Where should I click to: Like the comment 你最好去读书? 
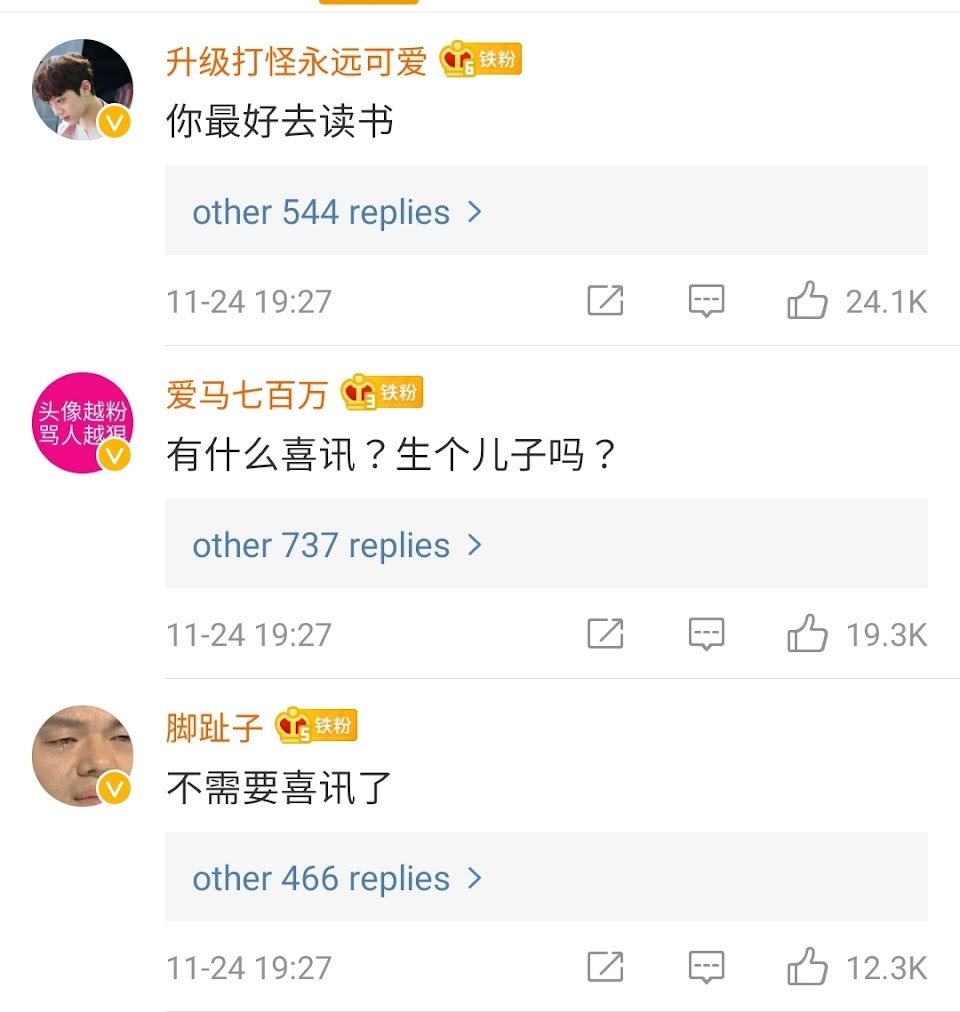coord(808,301)
